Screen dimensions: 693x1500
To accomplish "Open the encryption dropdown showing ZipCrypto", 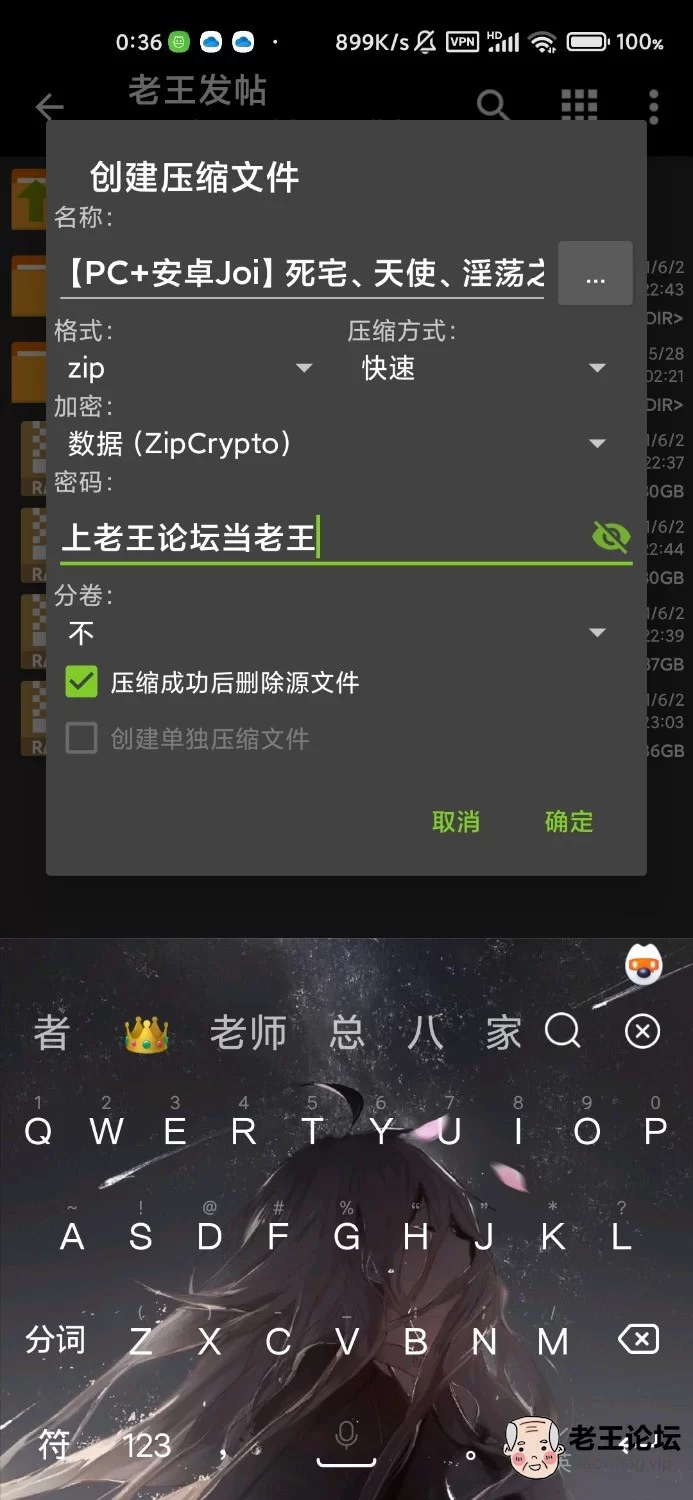I will click(337, 443).
